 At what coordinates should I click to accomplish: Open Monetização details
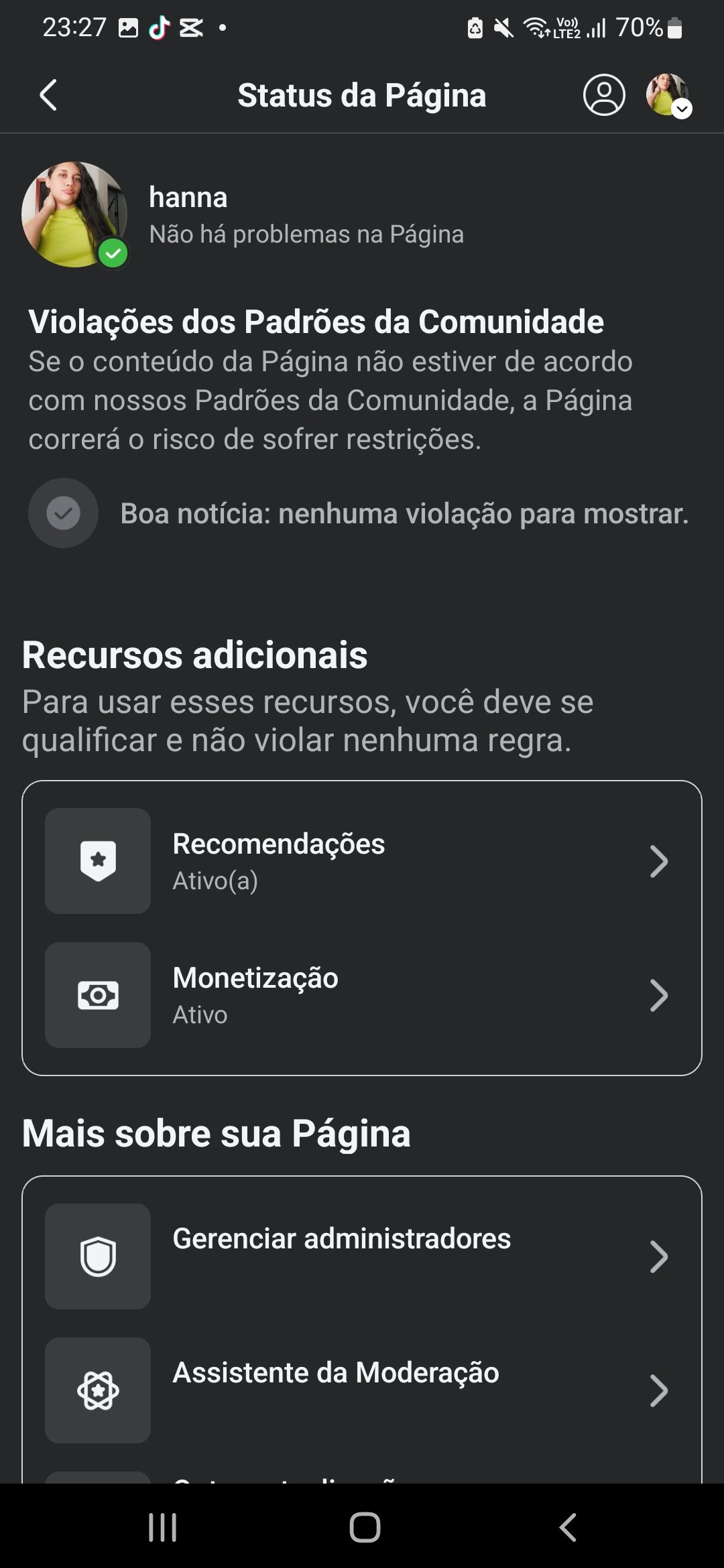coord(362,995)
